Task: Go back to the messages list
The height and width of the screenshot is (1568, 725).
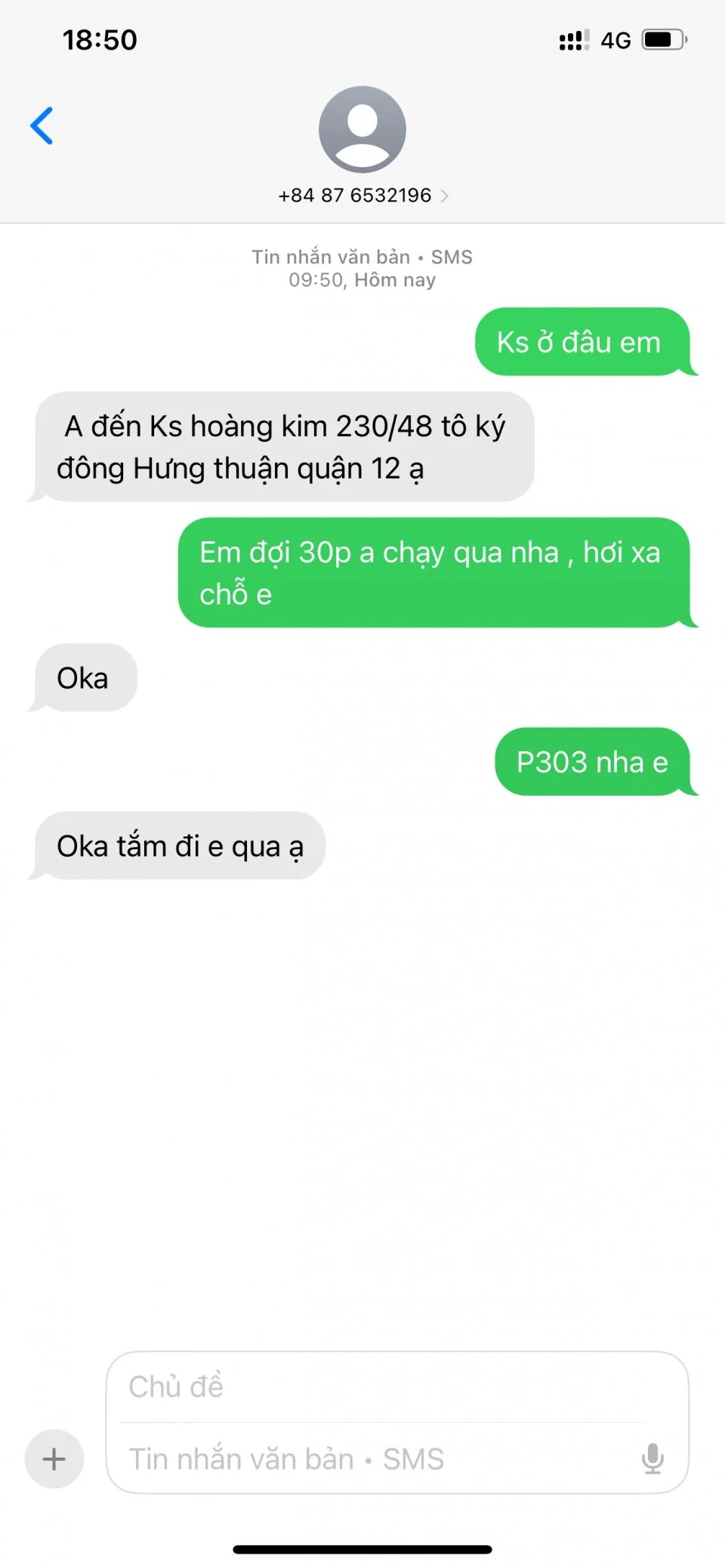Action: pos(42,125)
